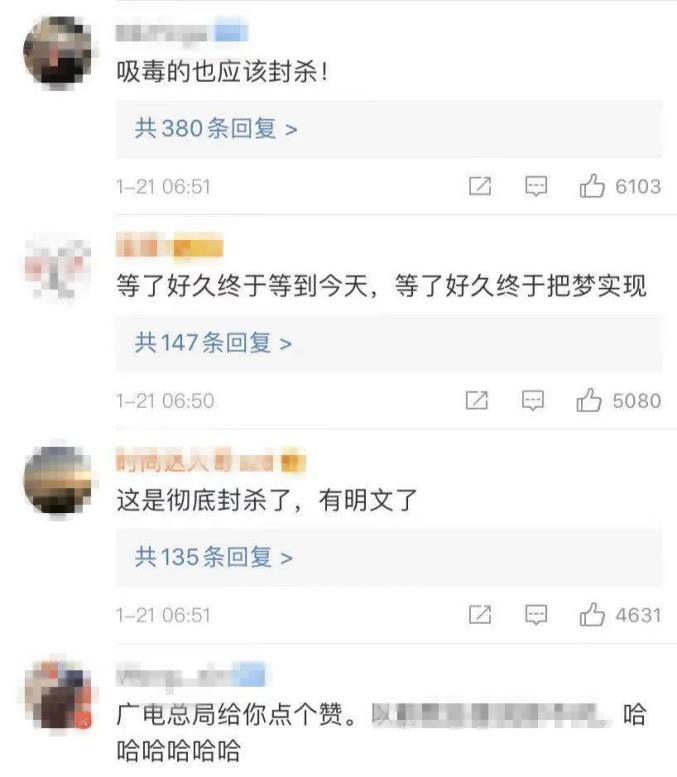Viewport: 677px width, 777px height.
Task: Reply to the comment 这是彻底封杀了
Action: click(536, 615)
